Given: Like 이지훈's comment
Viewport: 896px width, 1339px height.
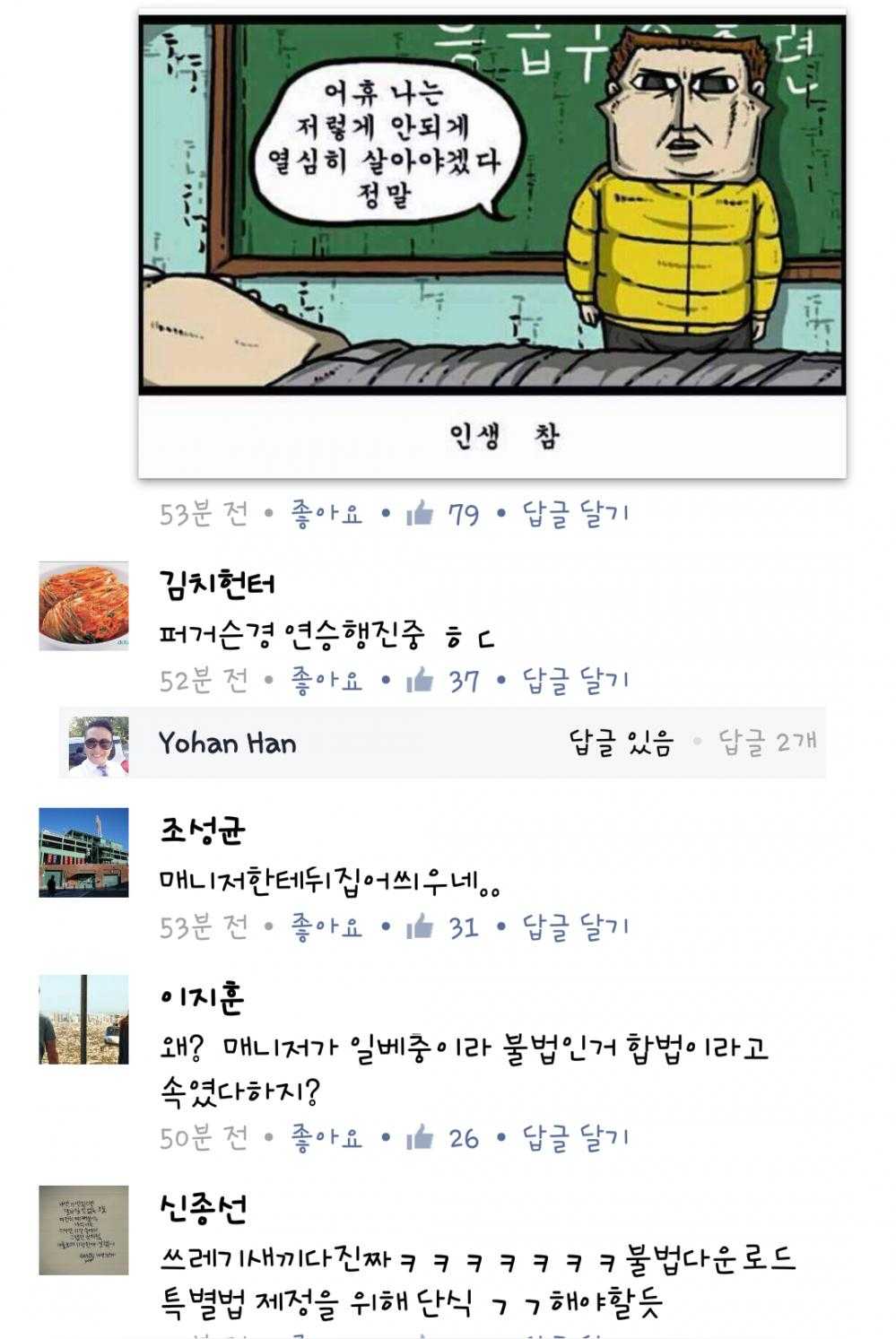Looking at the screenshot, I should click(326, 1138).
